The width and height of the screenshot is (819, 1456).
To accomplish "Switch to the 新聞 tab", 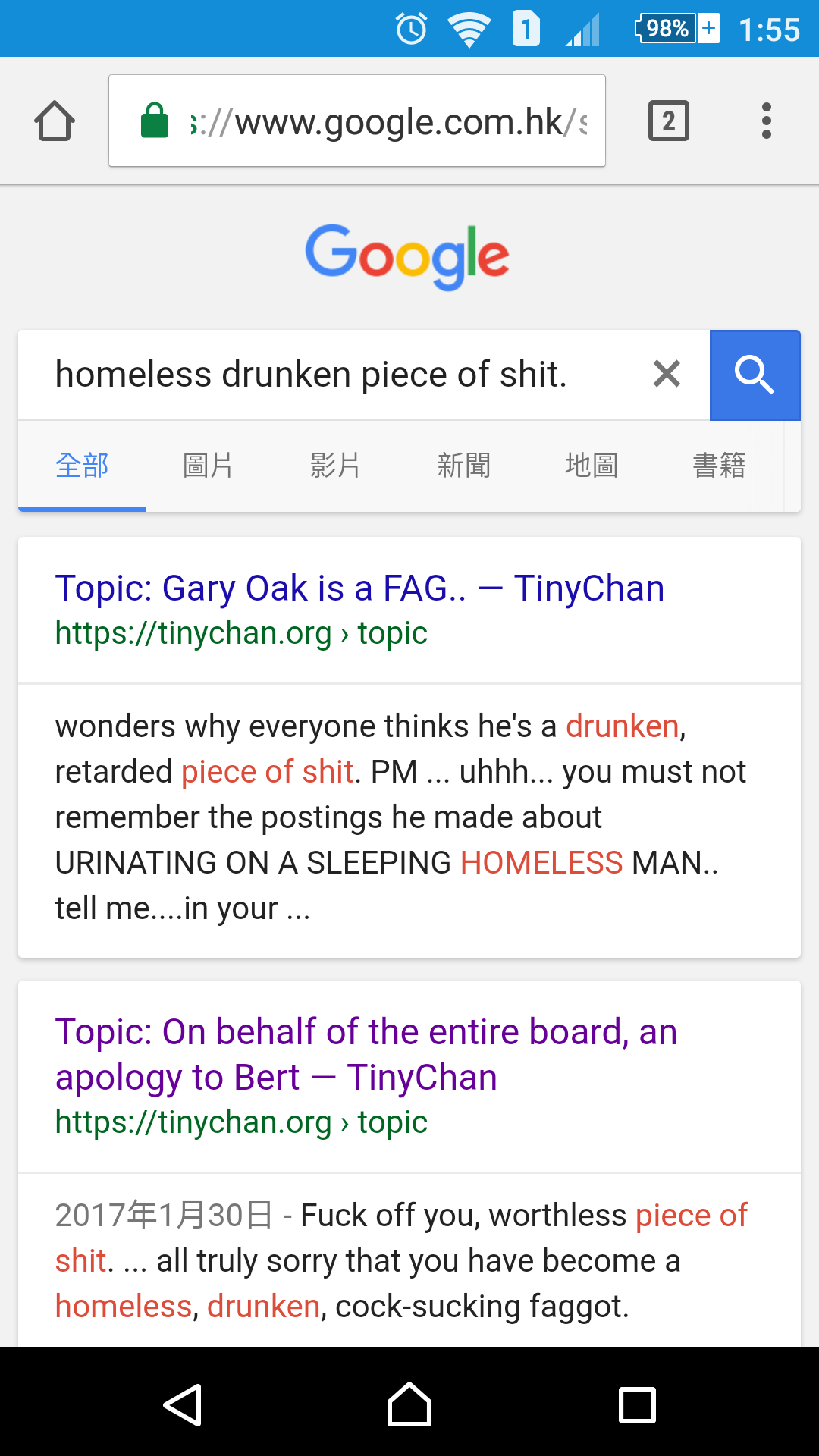I will pyautogui.click(x=463, y=466).
